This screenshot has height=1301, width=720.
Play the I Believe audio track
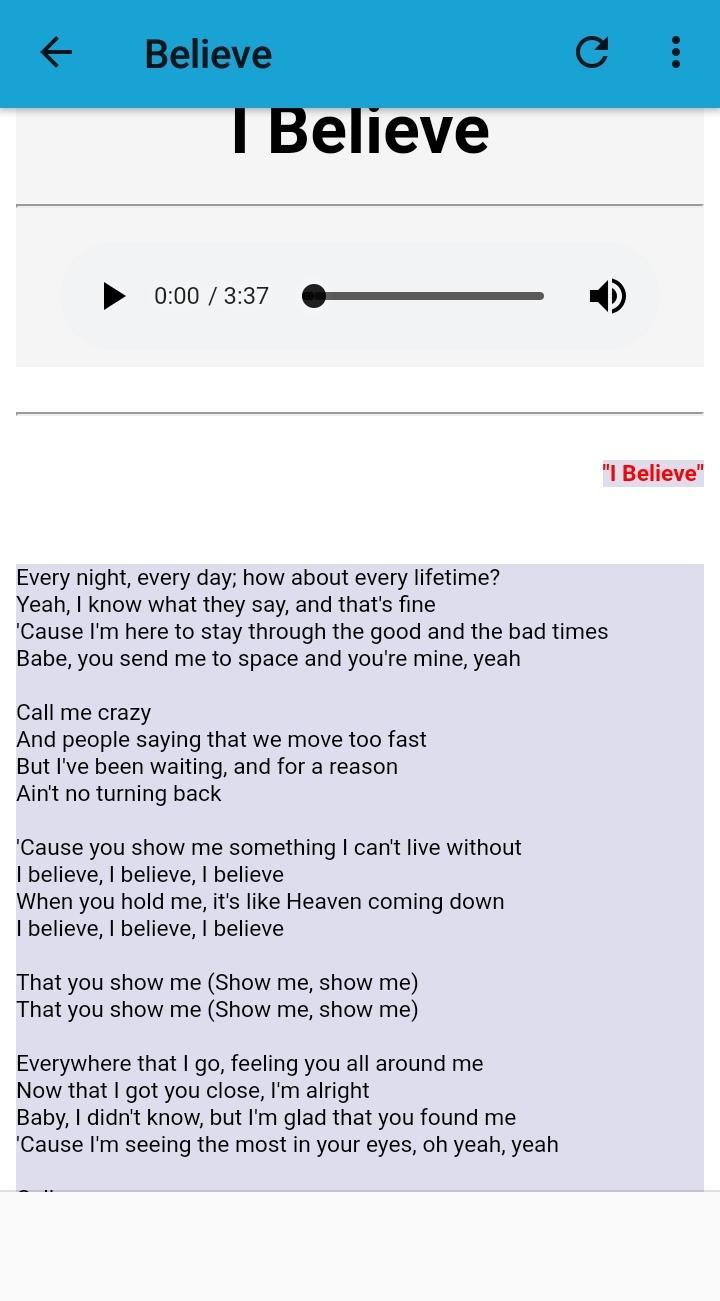pos(114,296)
